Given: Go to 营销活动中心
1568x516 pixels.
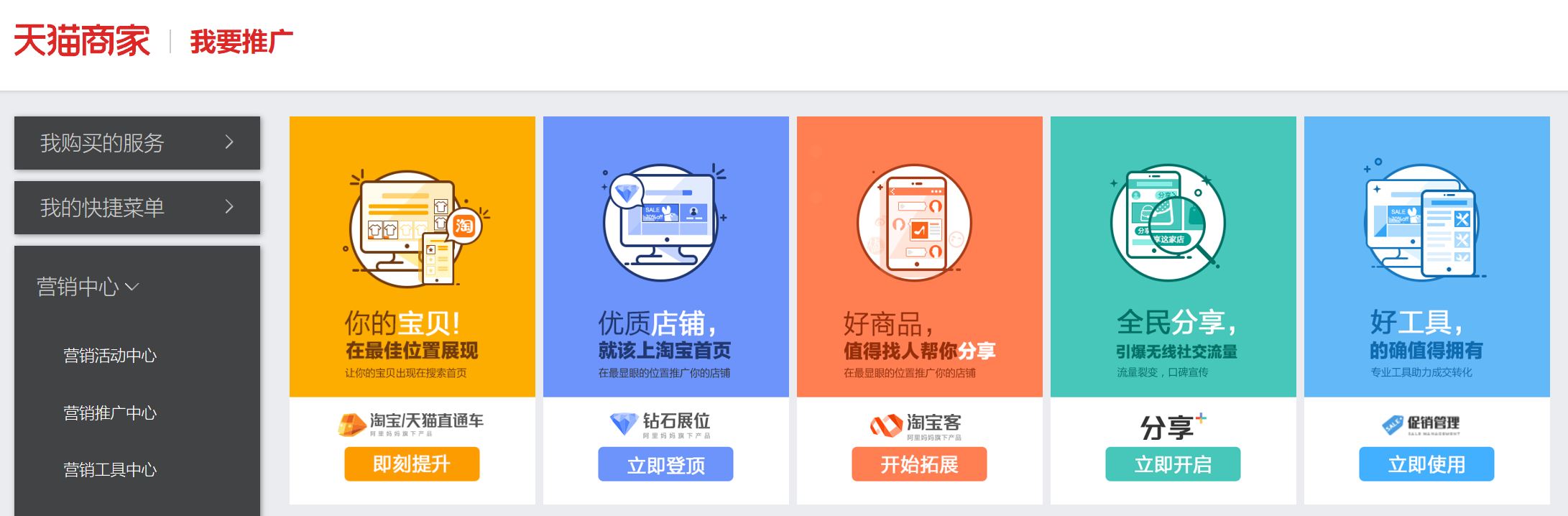Looking at the screenshot, I should pyautogui.click(x=110, y=355).
